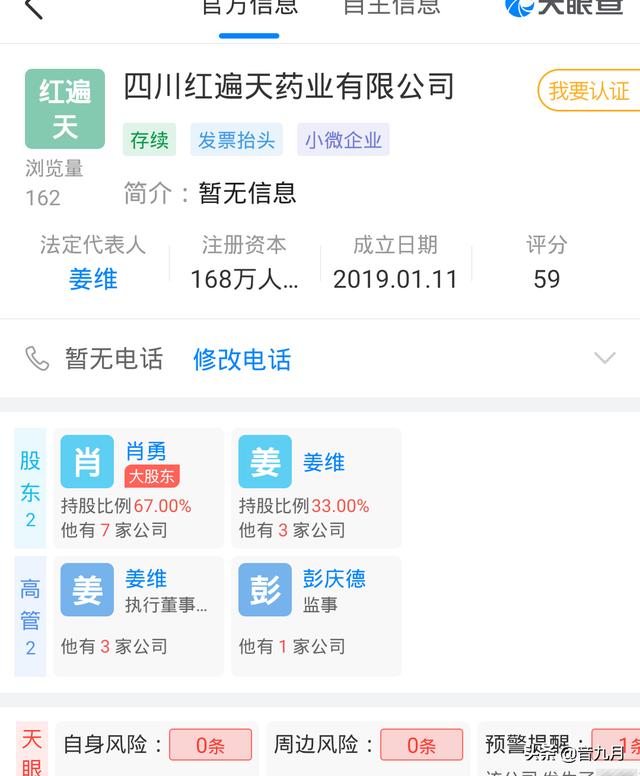Screen dimensions: 640x776
Task: Tap the 我要认证 button
Action: 588,91
